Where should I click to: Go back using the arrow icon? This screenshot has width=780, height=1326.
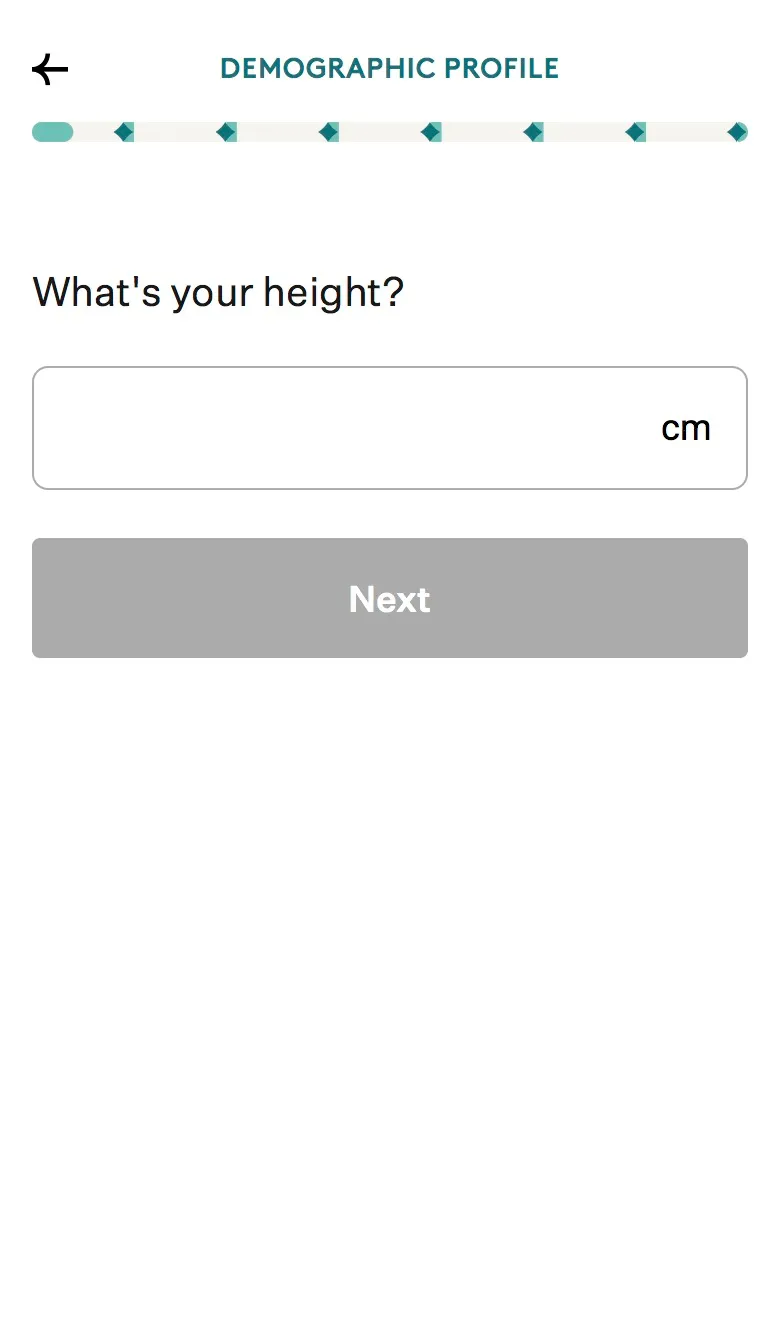(x=50, y=69)
